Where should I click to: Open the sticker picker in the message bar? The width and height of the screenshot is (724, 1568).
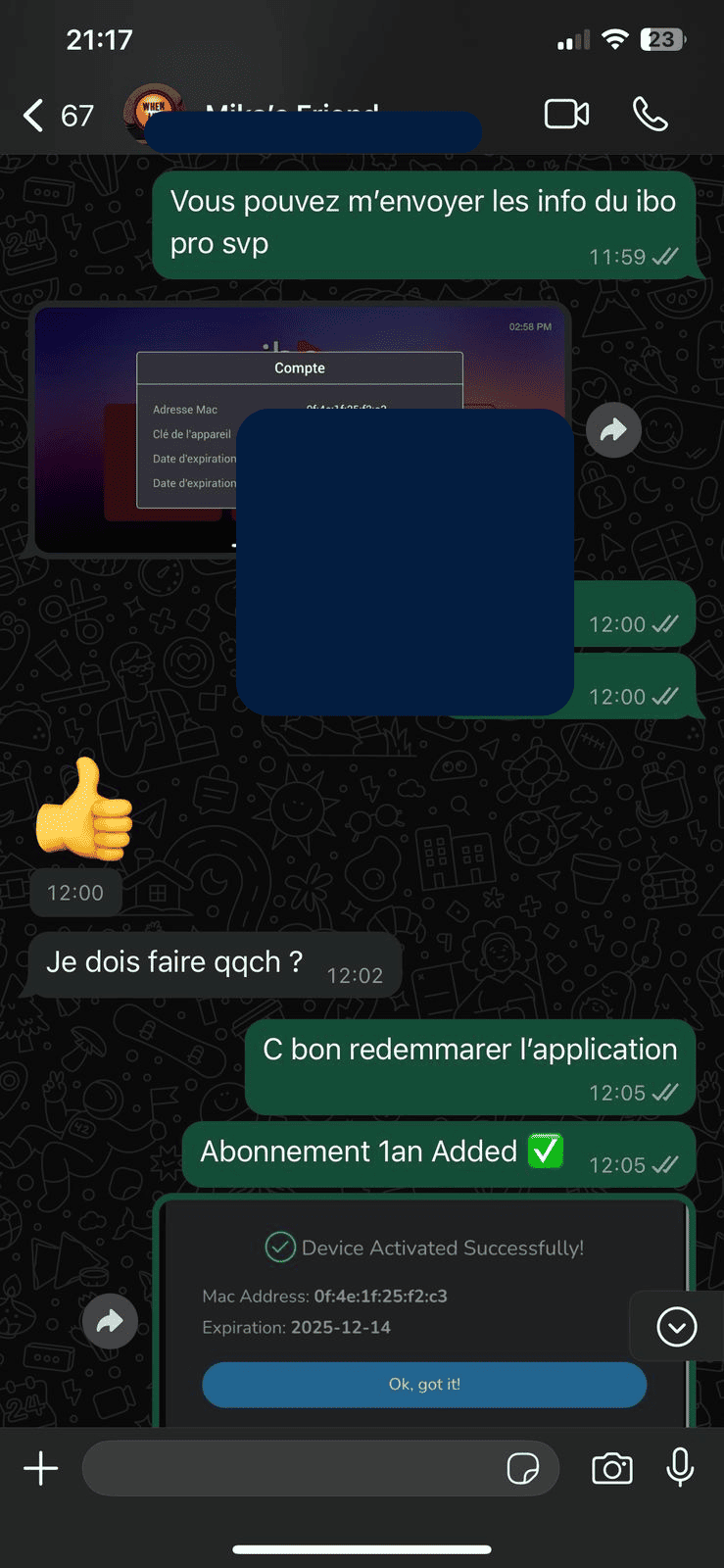tap(525, 1468)
